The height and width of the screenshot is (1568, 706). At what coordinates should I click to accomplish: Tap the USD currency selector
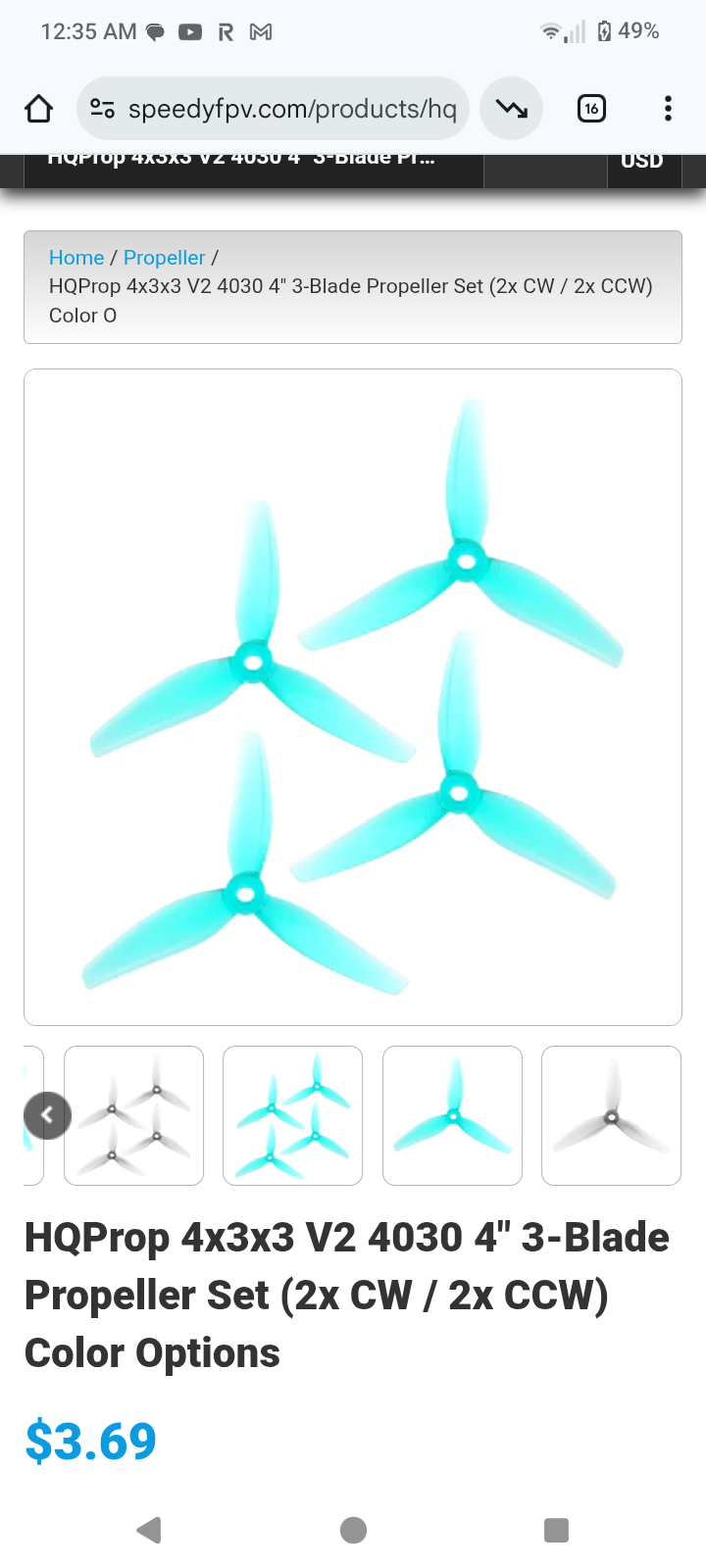(642, 163)
